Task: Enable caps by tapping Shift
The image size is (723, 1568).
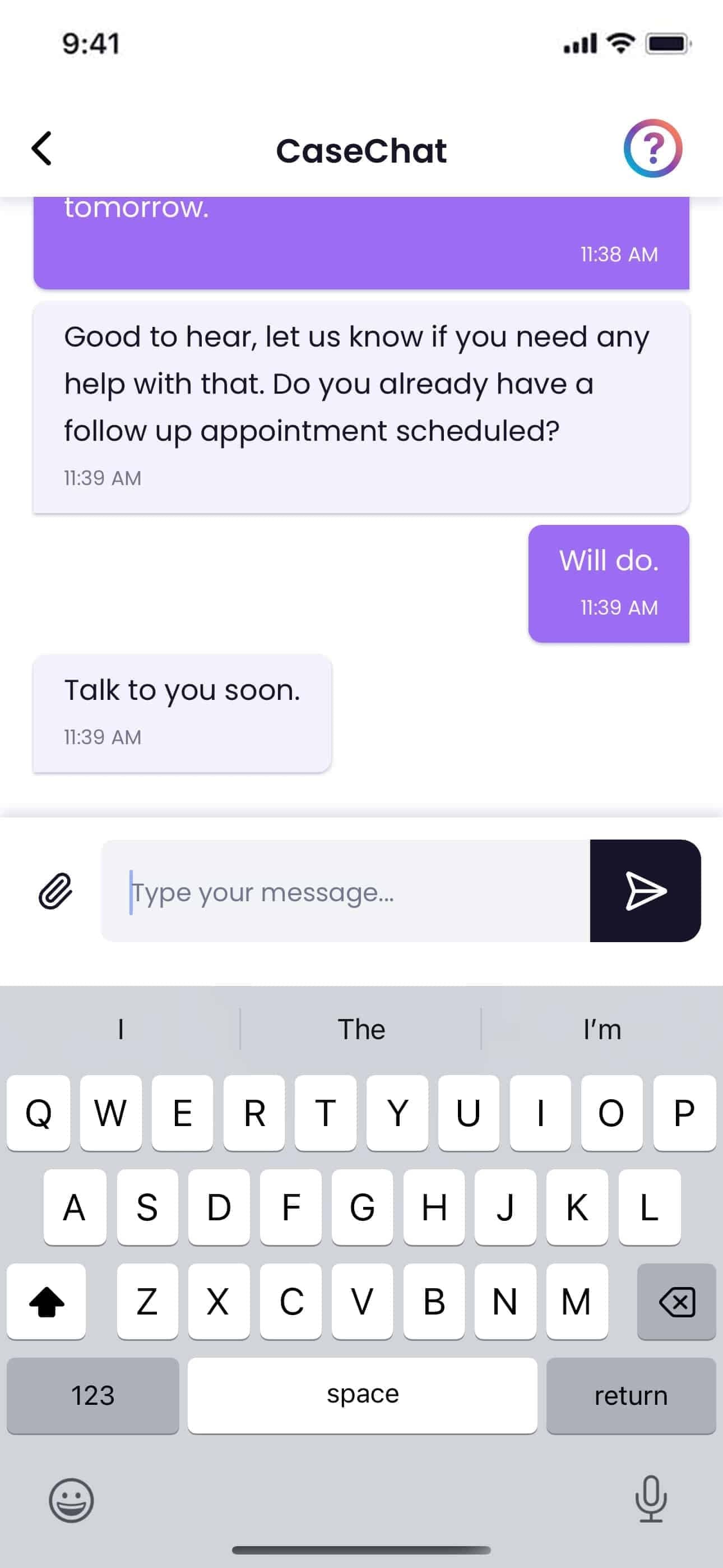Action: click(45, 1301)
